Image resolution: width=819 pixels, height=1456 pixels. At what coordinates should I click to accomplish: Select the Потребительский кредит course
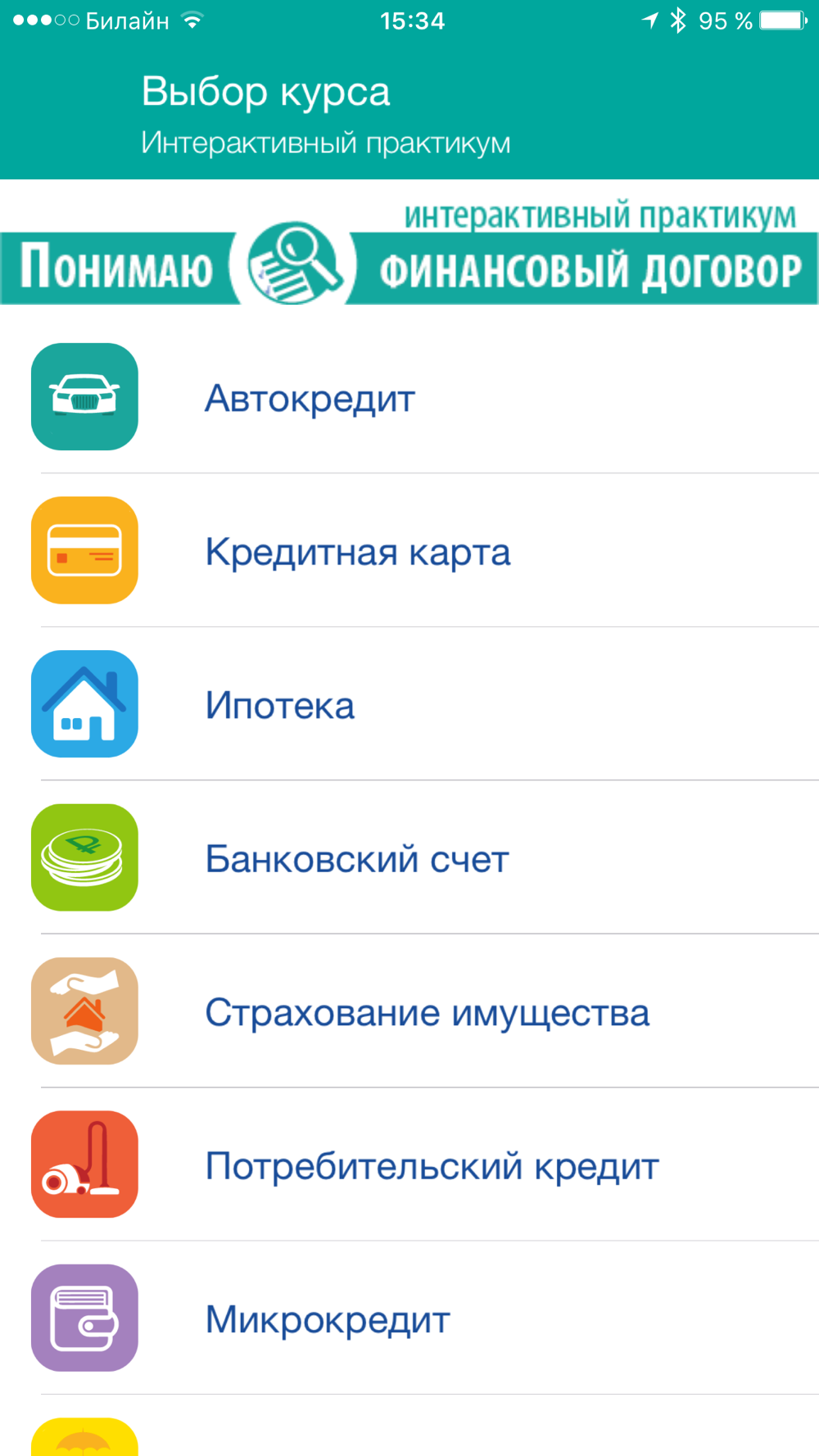pyautogui.click(x=409, y=1164)
